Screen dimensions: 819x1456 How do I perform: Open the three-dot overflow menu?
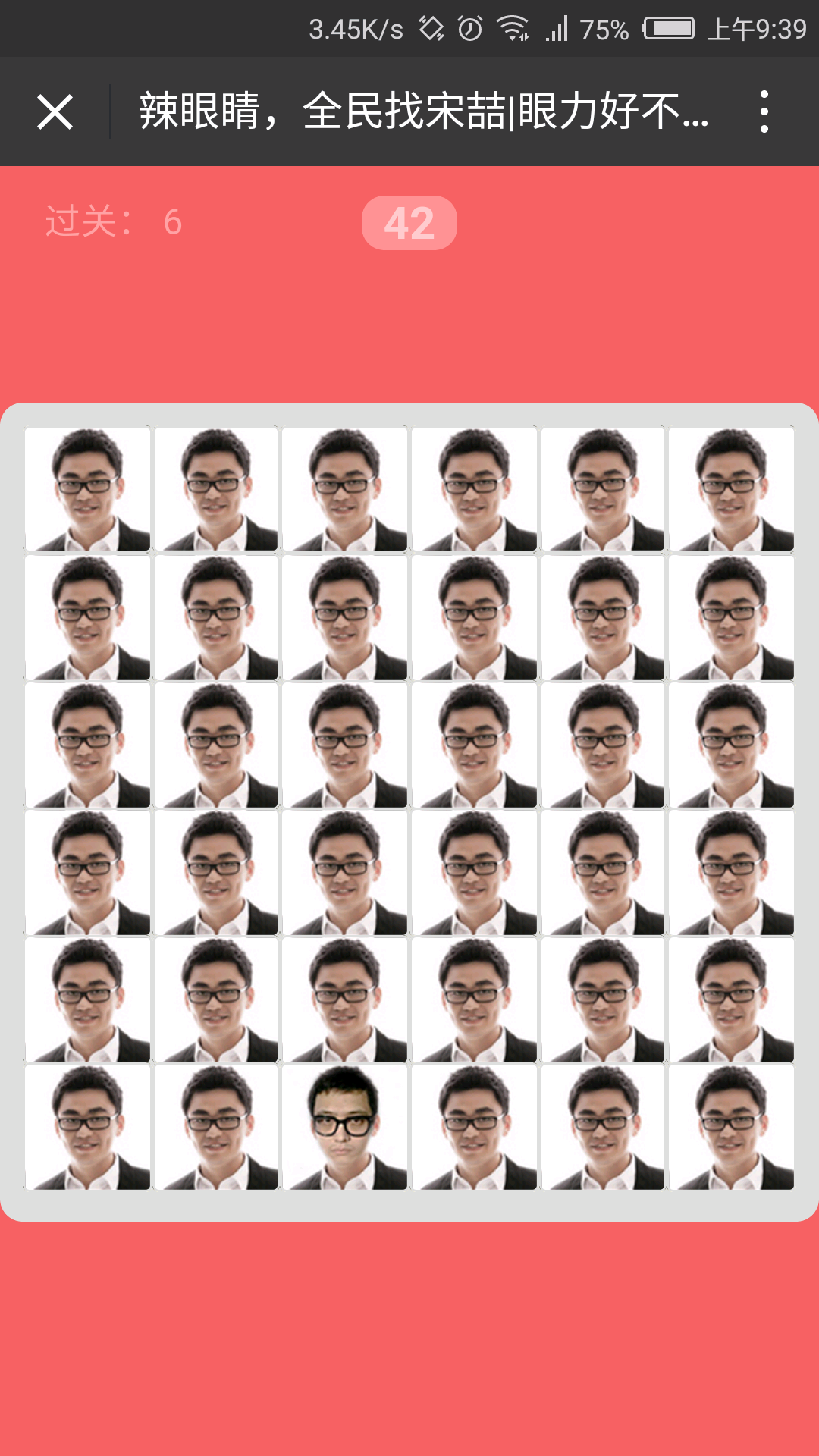764,112
